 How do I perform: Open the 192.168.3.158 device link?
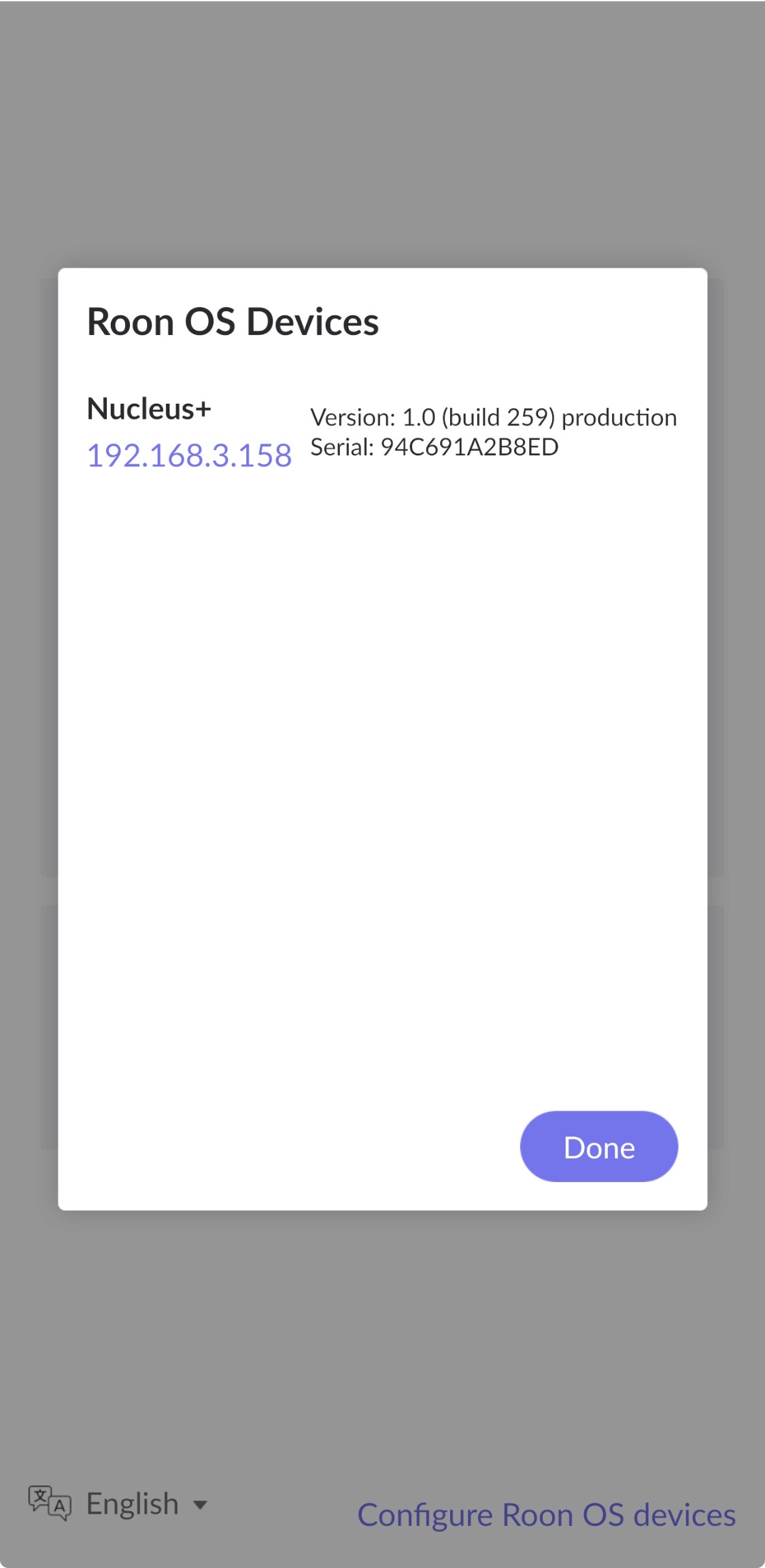189,455
